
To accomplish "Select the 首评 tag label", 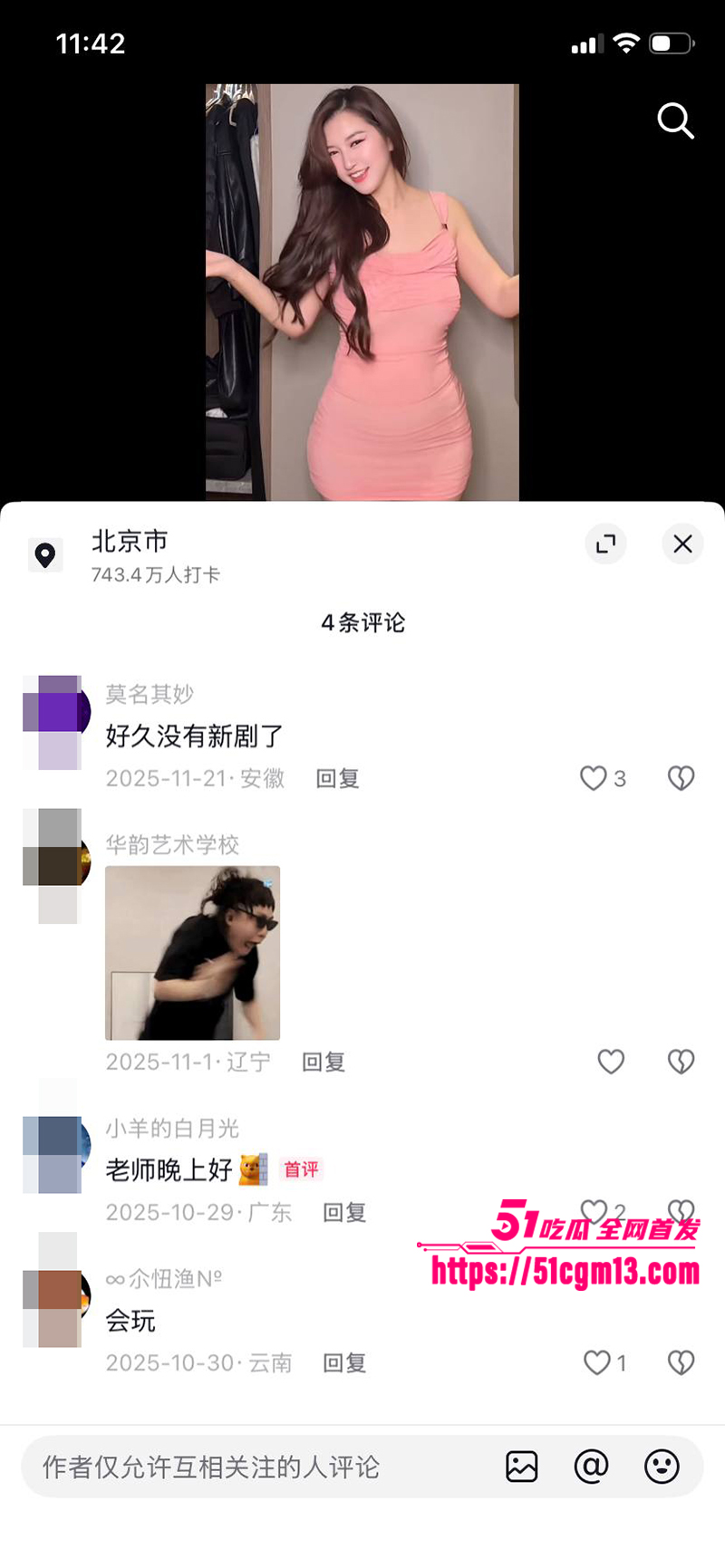I will tap(300, 1169).
